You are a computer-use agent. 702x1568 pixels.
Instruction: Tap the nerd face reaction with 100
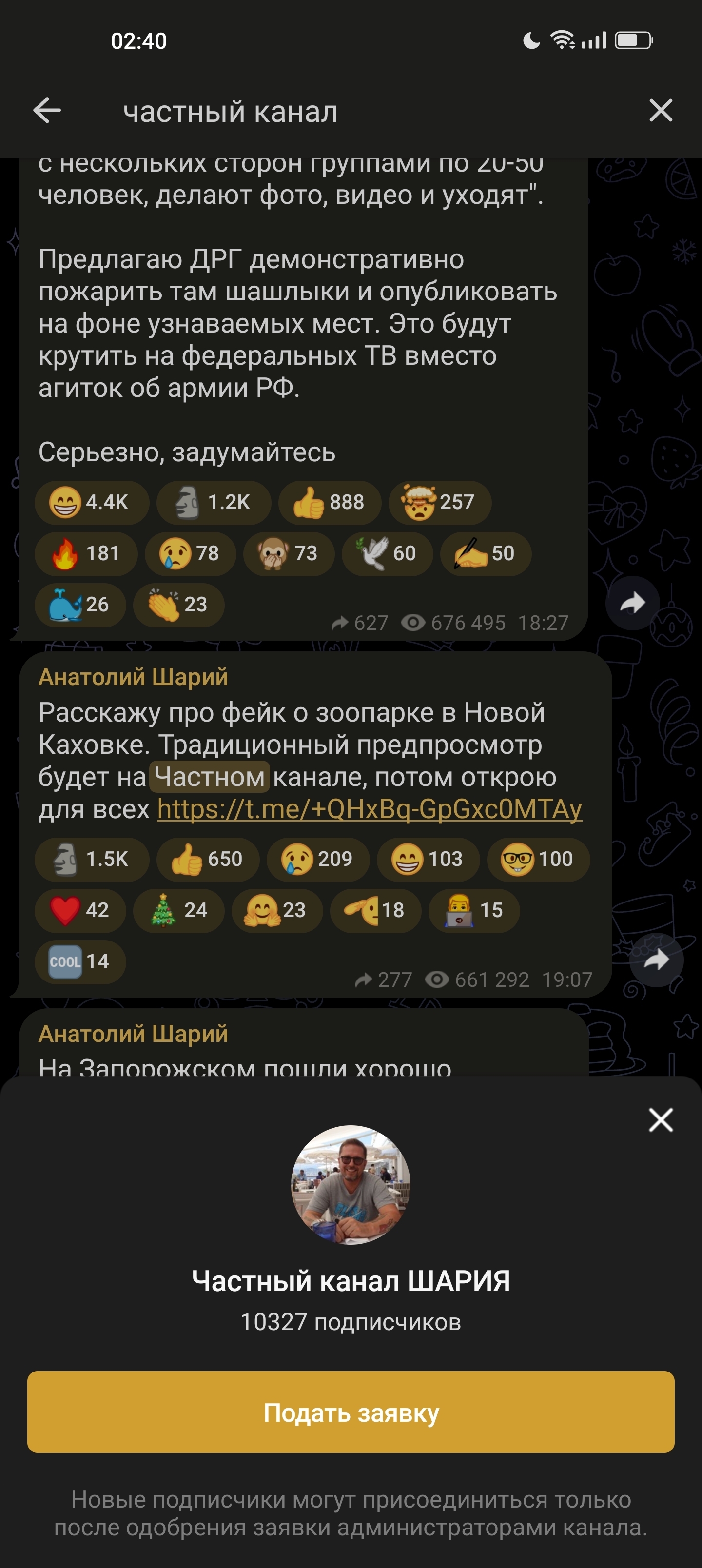tap(538, 860)
